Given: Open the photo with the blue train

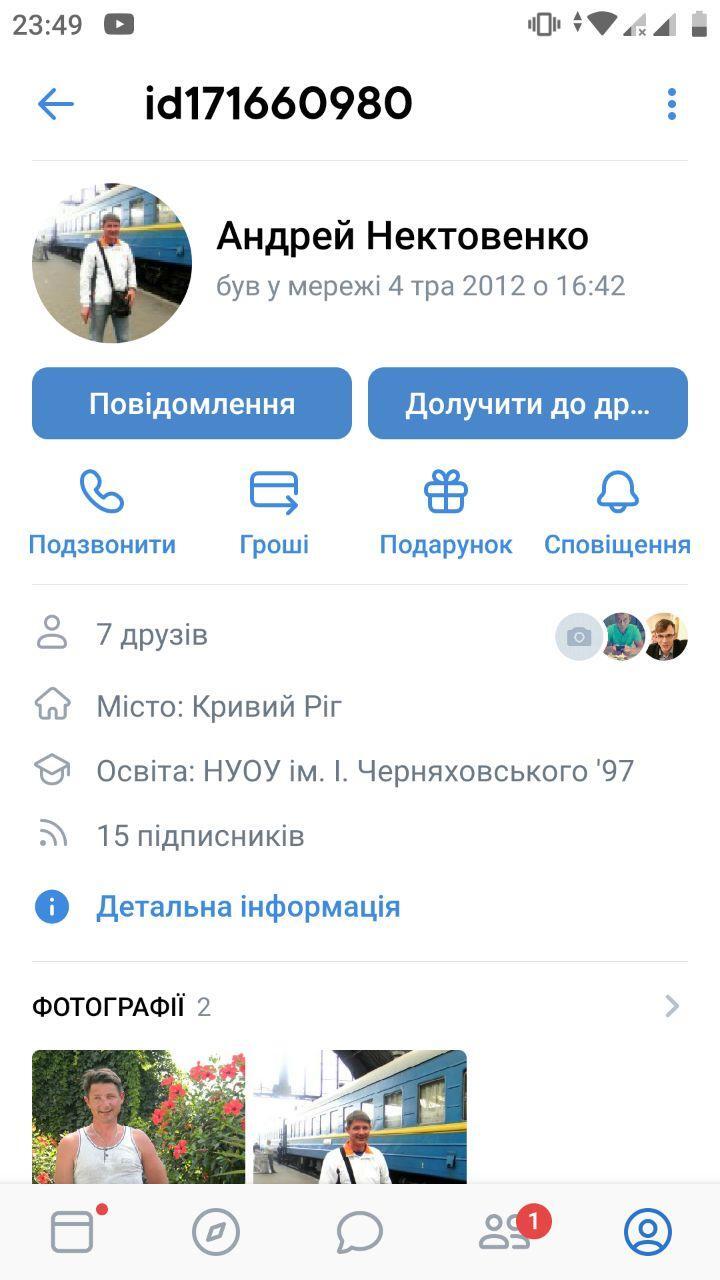Looking at the screenshot, I should pos(360,1116).
